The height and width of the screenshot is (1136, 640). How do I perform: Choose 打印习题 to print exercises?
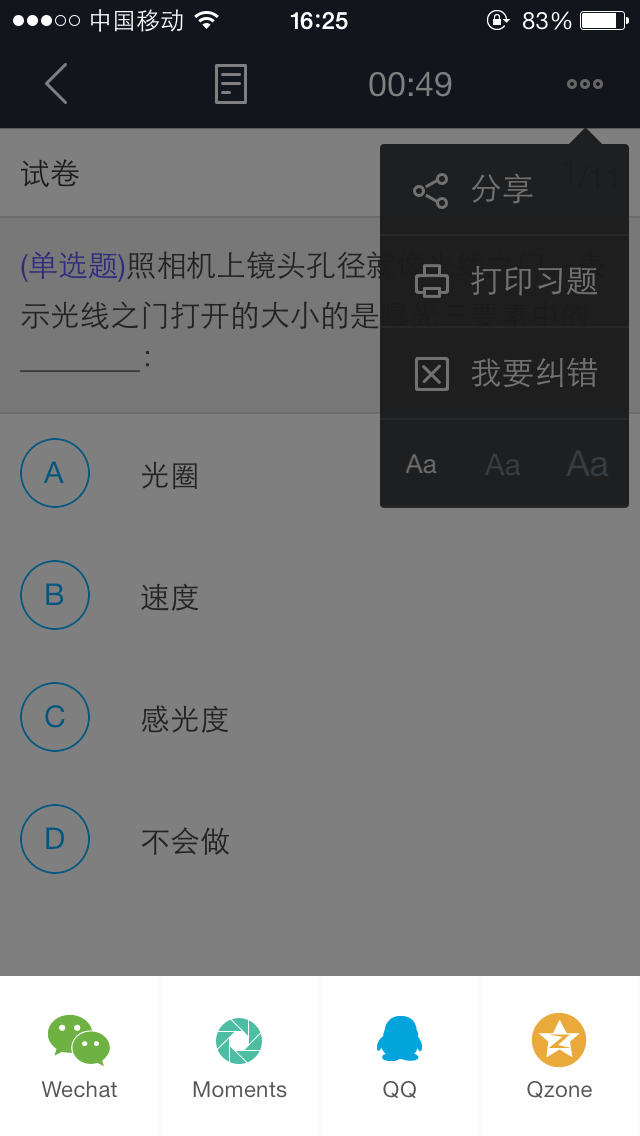[x=504, y=281]
